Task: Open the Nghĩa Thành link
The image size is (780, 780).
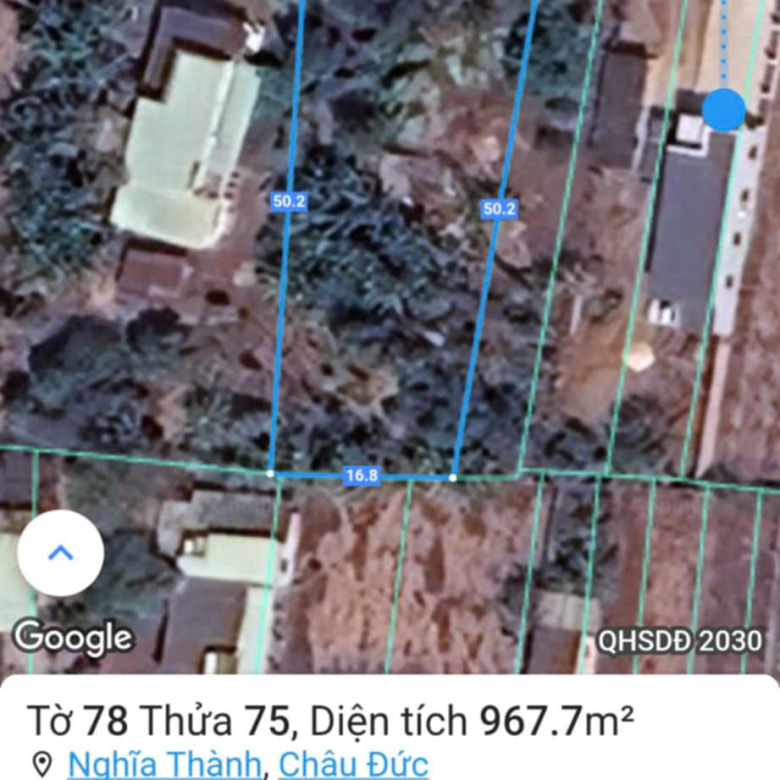Action: point(165,764)
